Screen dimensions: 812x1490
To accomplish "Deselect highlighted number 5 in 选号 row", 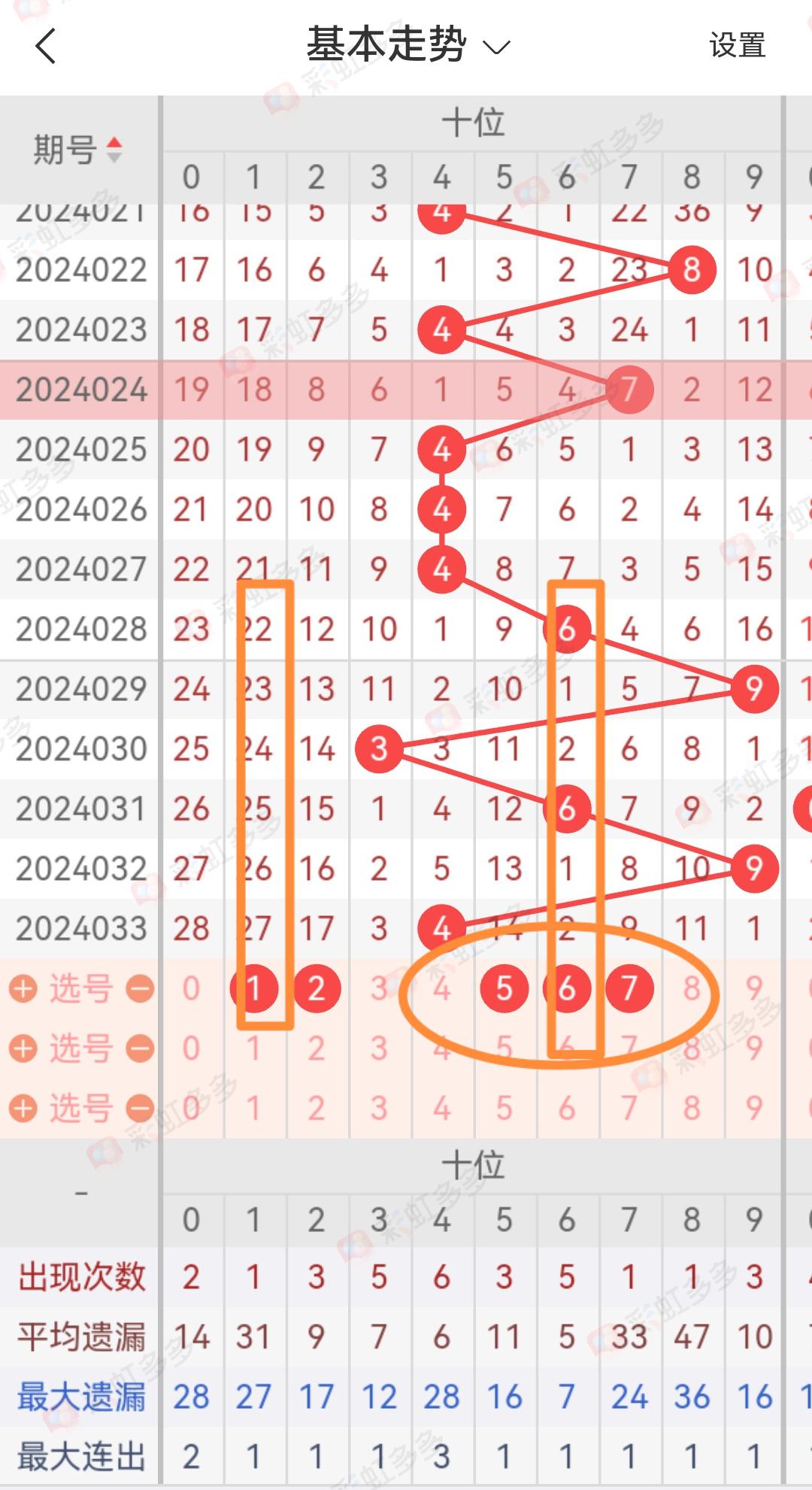I will (x=504, y=988).
